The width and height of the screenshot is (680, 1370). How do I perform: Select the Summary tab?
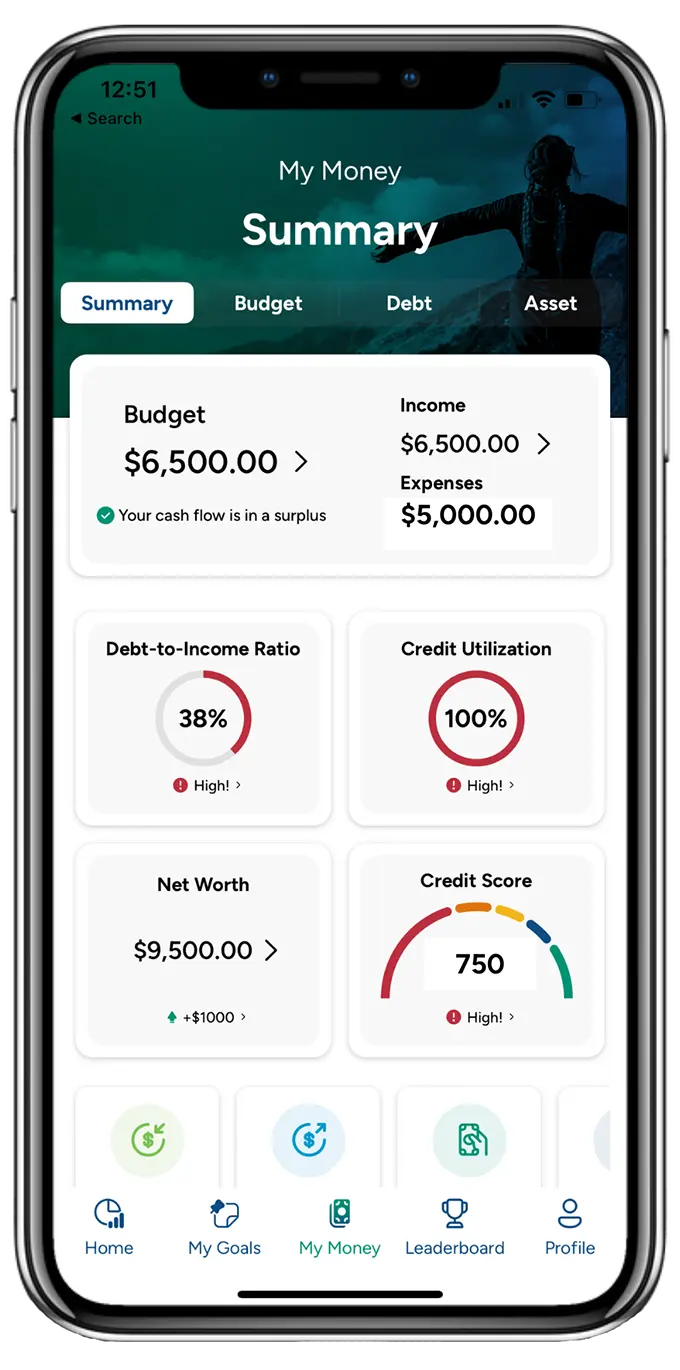click(127, 303)
